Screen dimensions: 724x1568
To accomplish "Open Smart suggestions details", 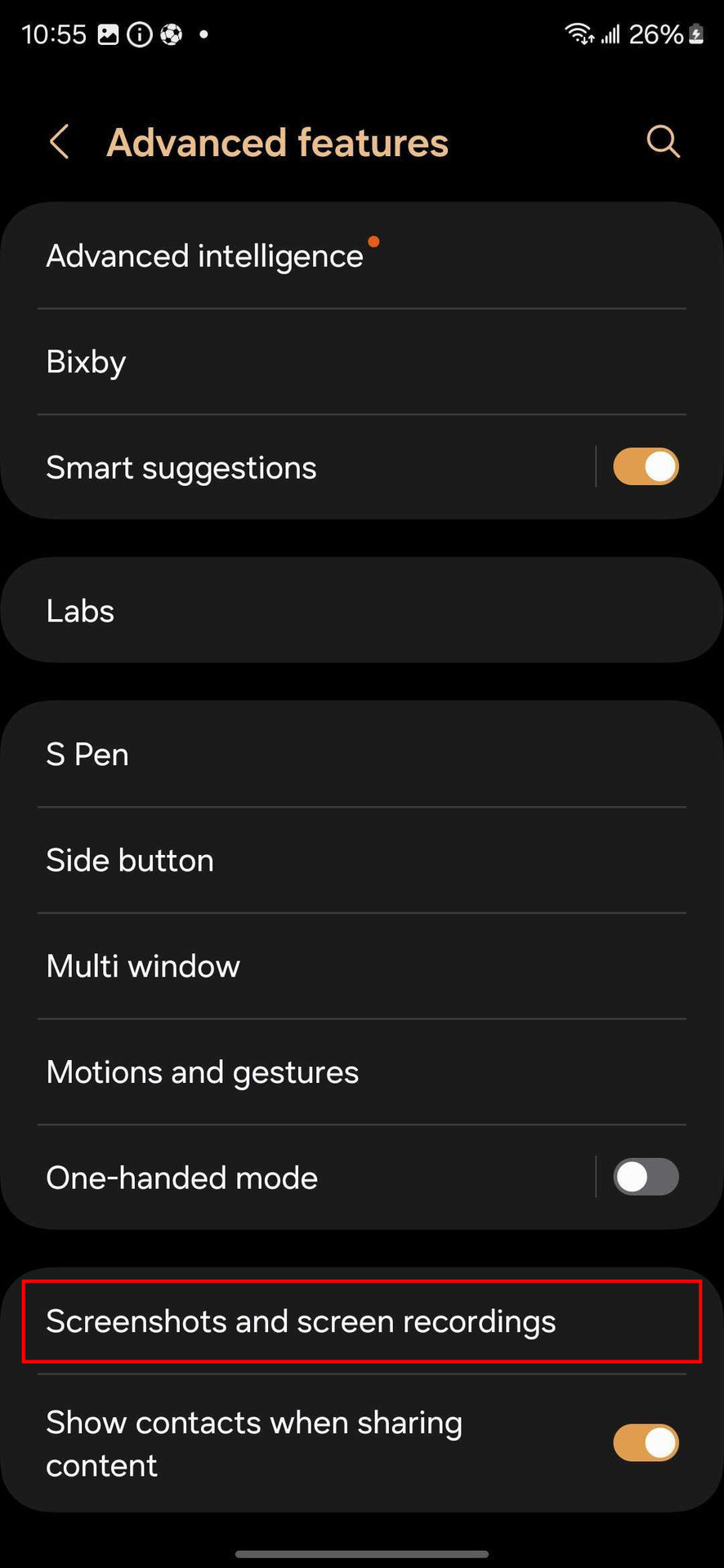I will point(181,468).
